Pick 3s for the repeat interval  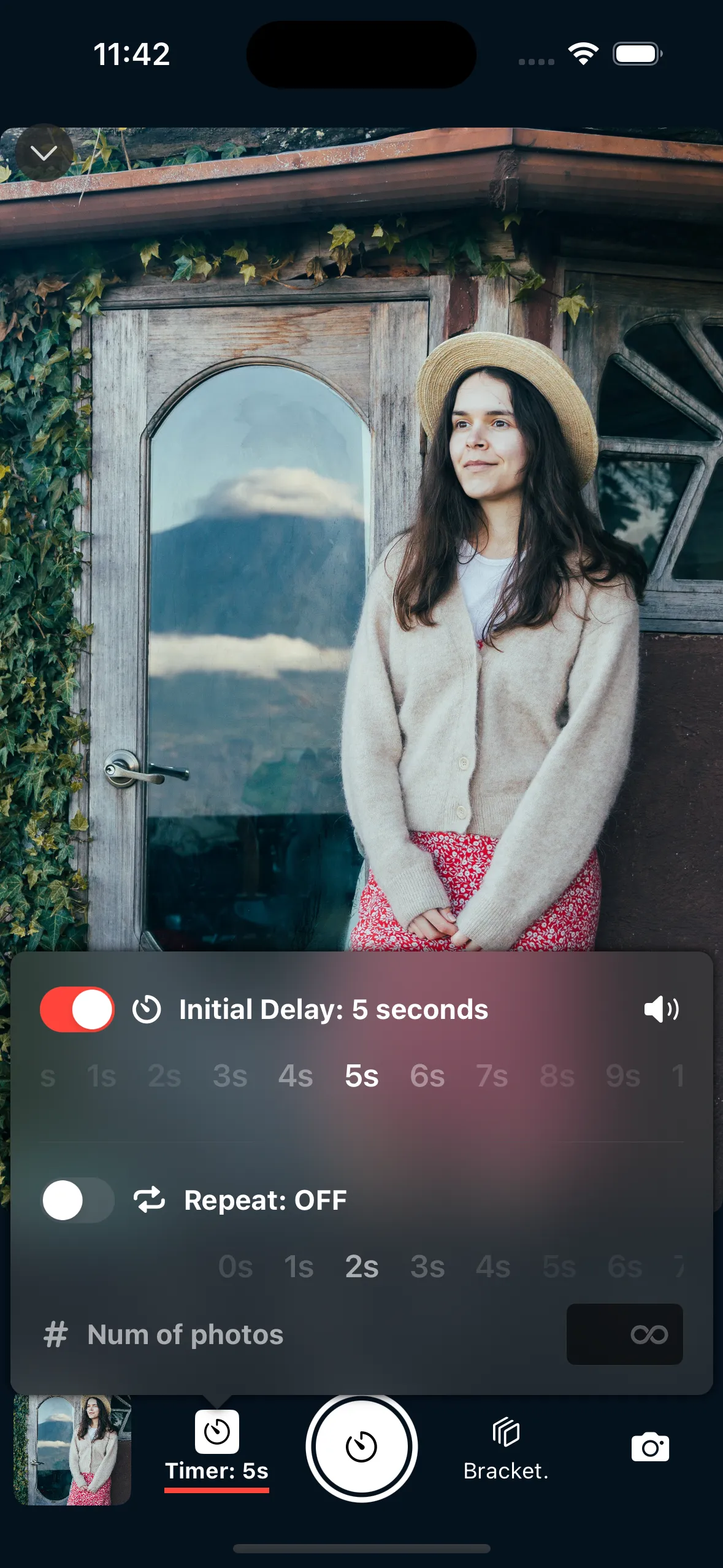(x=427, y=1266)
